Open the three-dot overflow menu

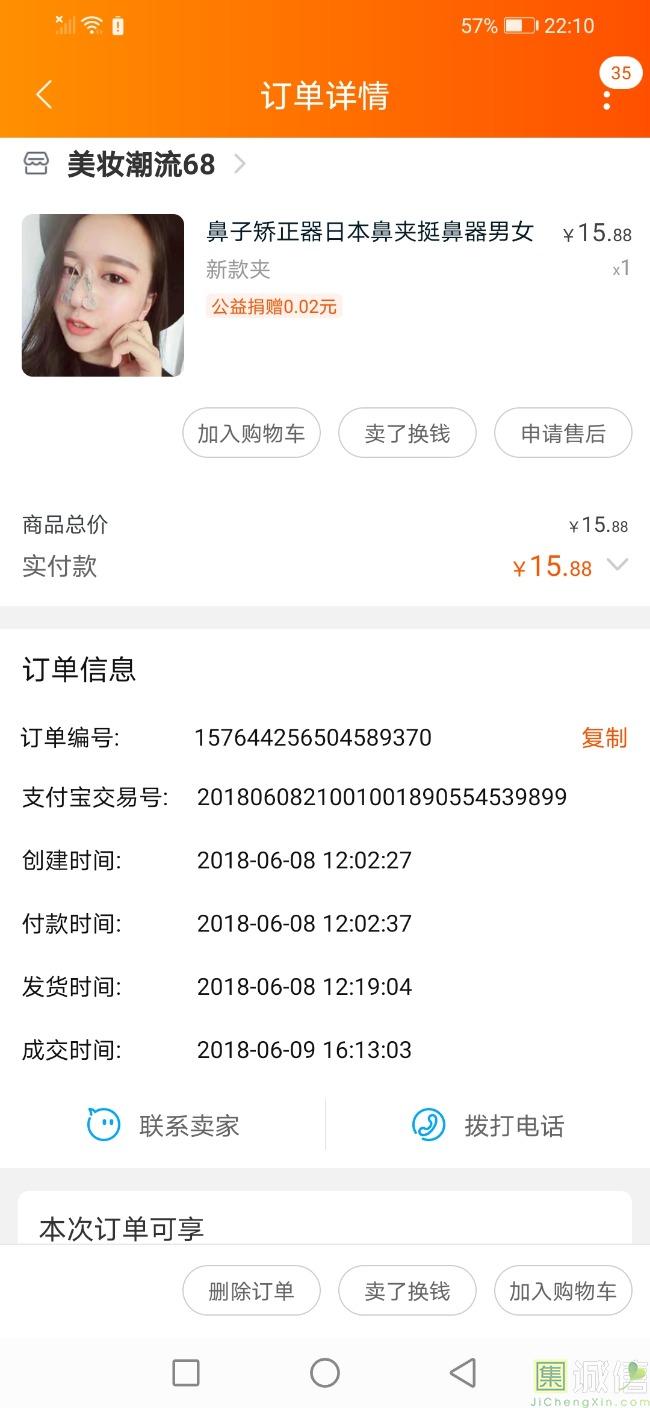coord(607,99)
